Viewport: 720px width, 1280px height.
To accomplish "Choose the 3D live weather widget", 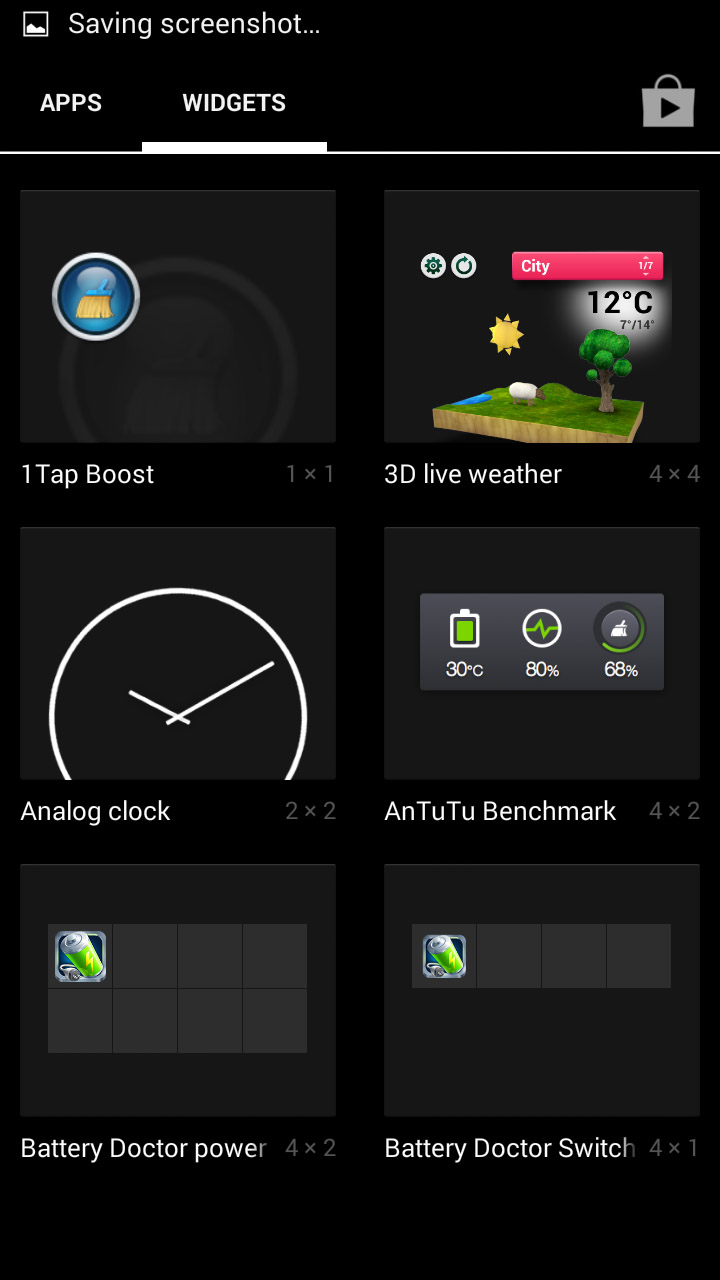I will pos(542,340).
